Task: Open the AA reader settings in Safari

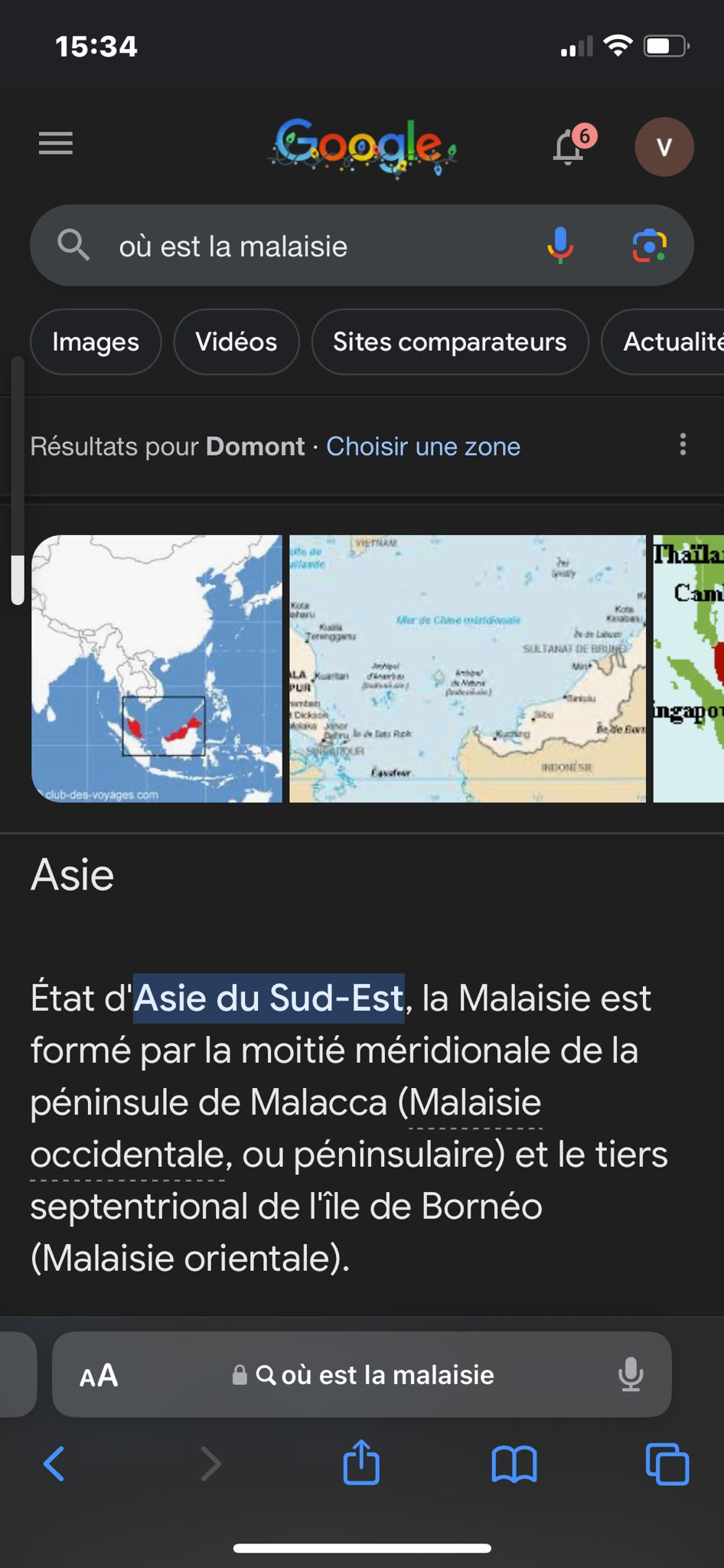Action: (x=99, y=1375)
